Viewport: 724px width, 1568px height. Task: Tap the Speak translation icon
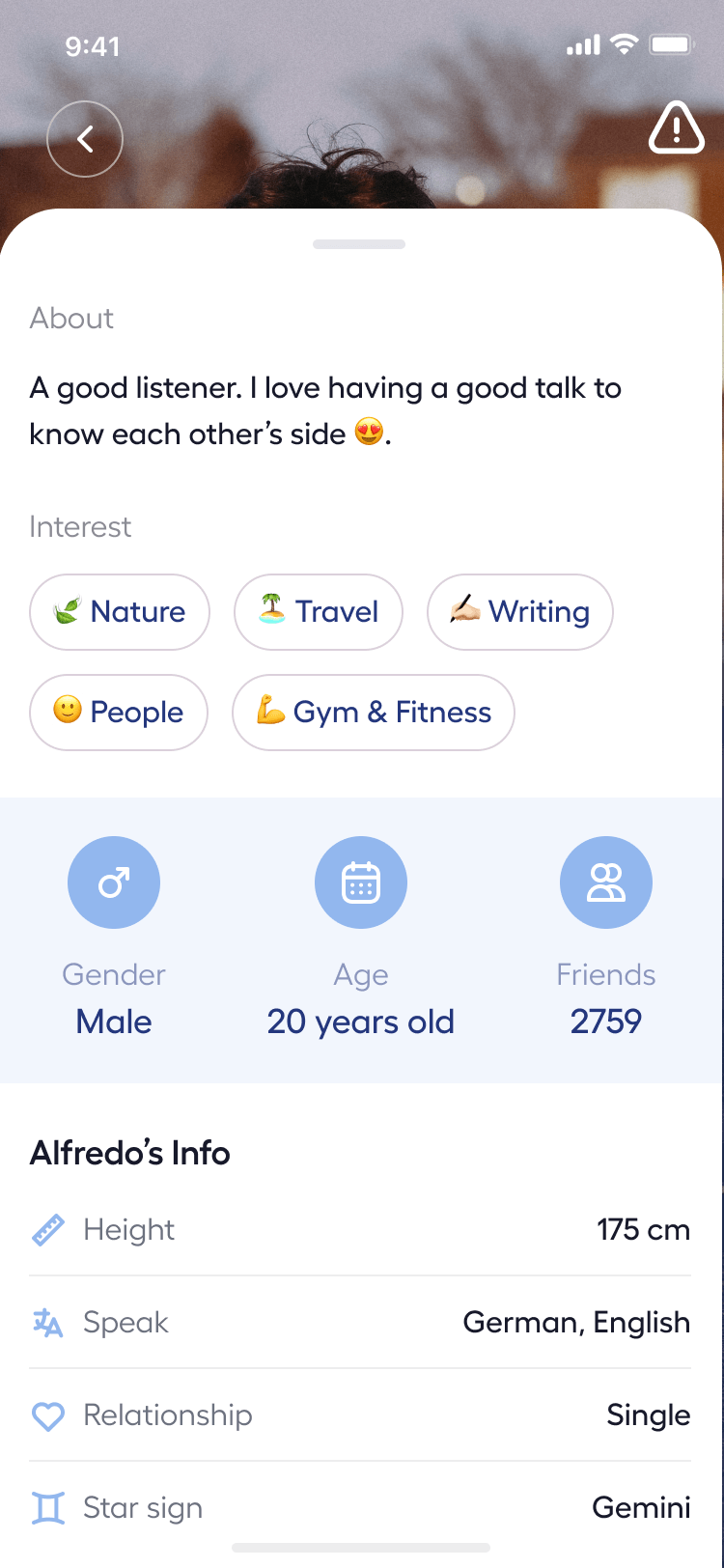[46, 1322]
